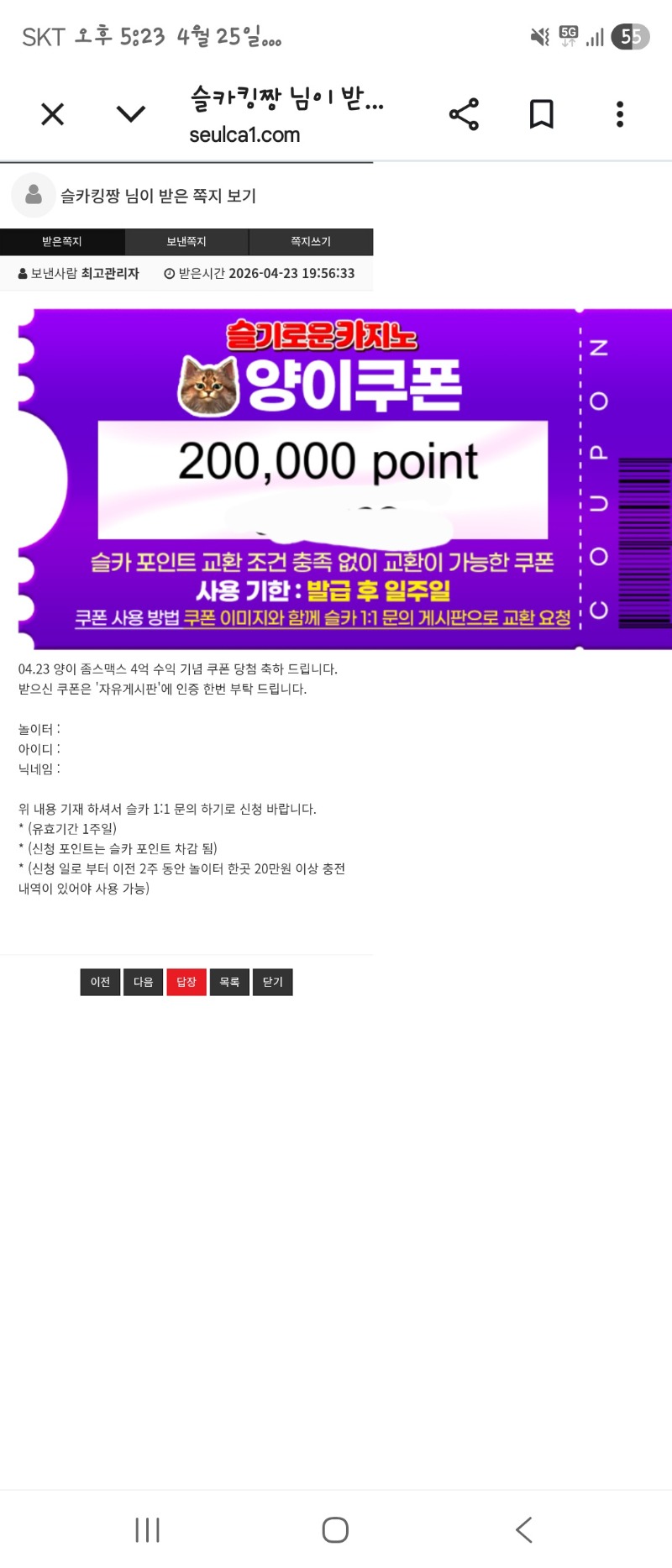Tap the system back button
The width and height of the screenshot is (672, 1568).
click(x=524, y=1529)
